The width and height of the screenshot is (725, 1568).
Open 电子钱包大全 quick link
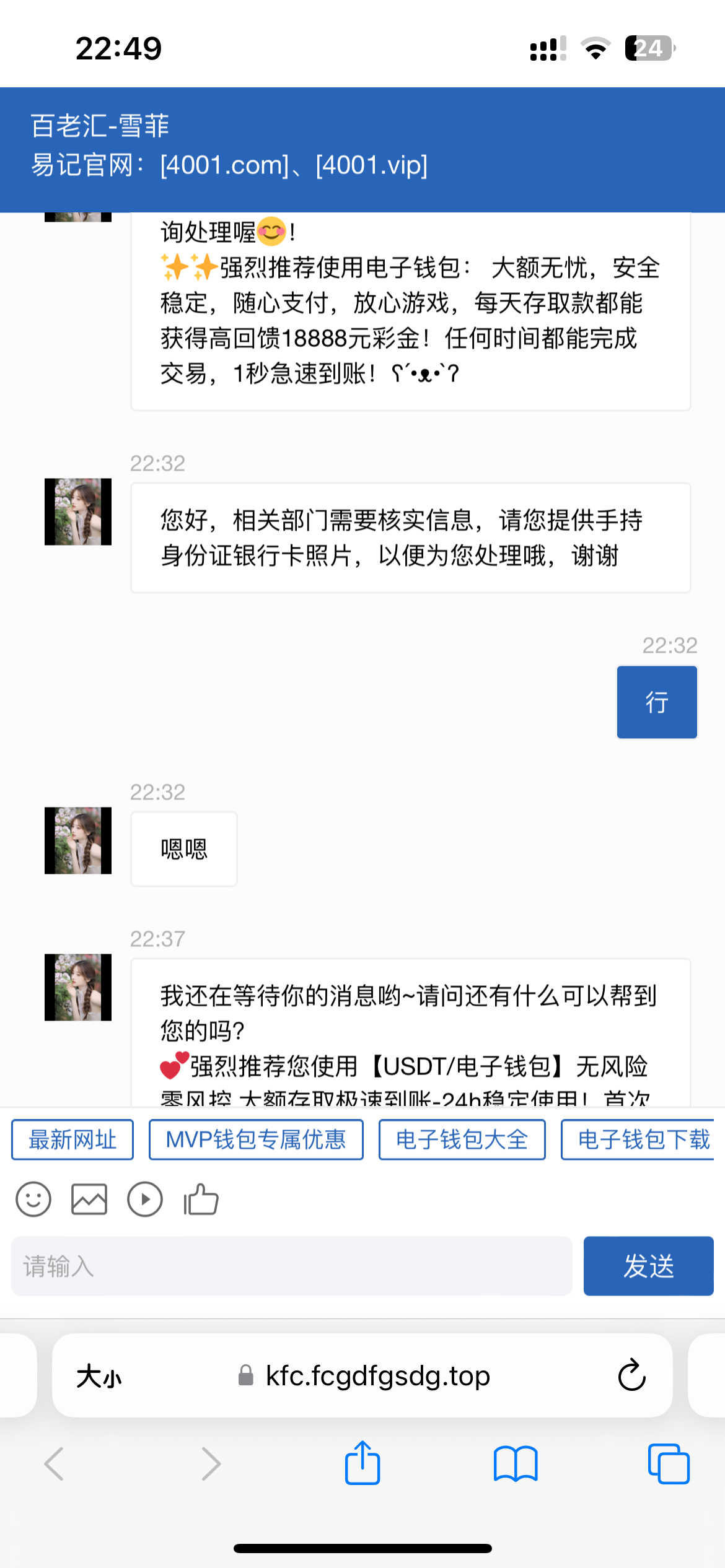[462, 1139]
